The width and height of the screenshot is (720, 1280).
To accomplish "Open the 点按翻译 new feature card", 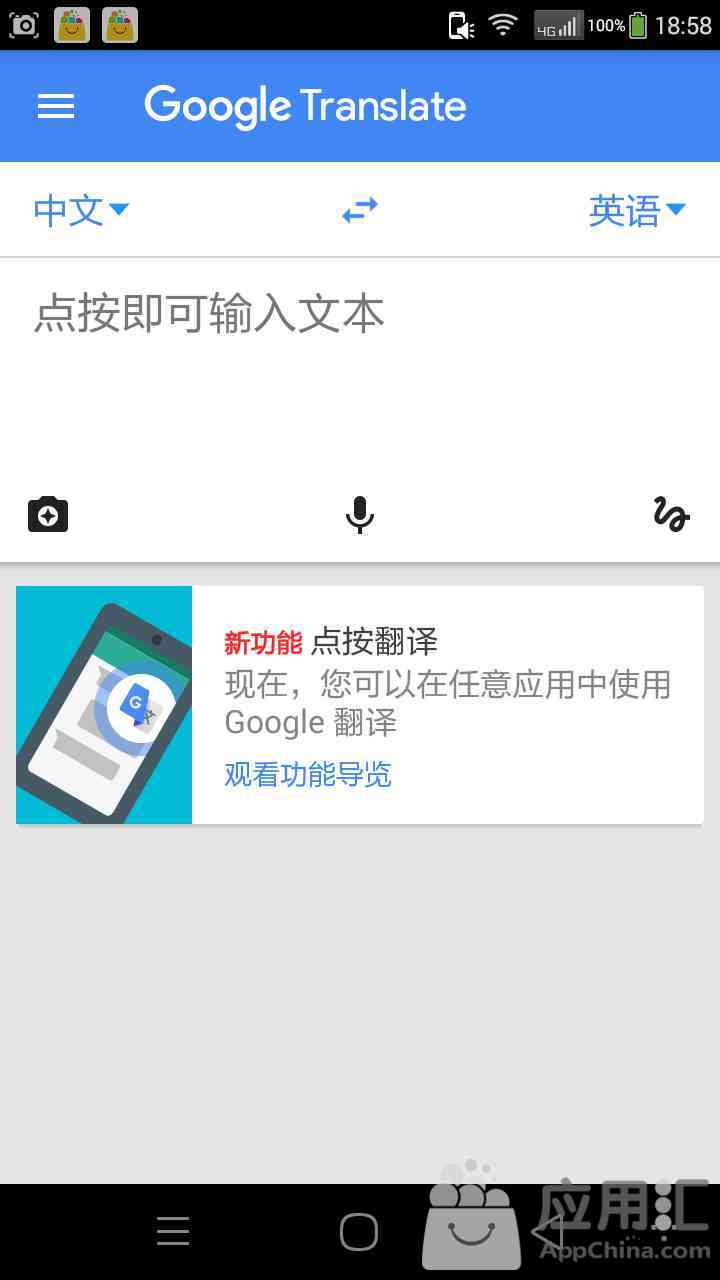I will [360, 705].
